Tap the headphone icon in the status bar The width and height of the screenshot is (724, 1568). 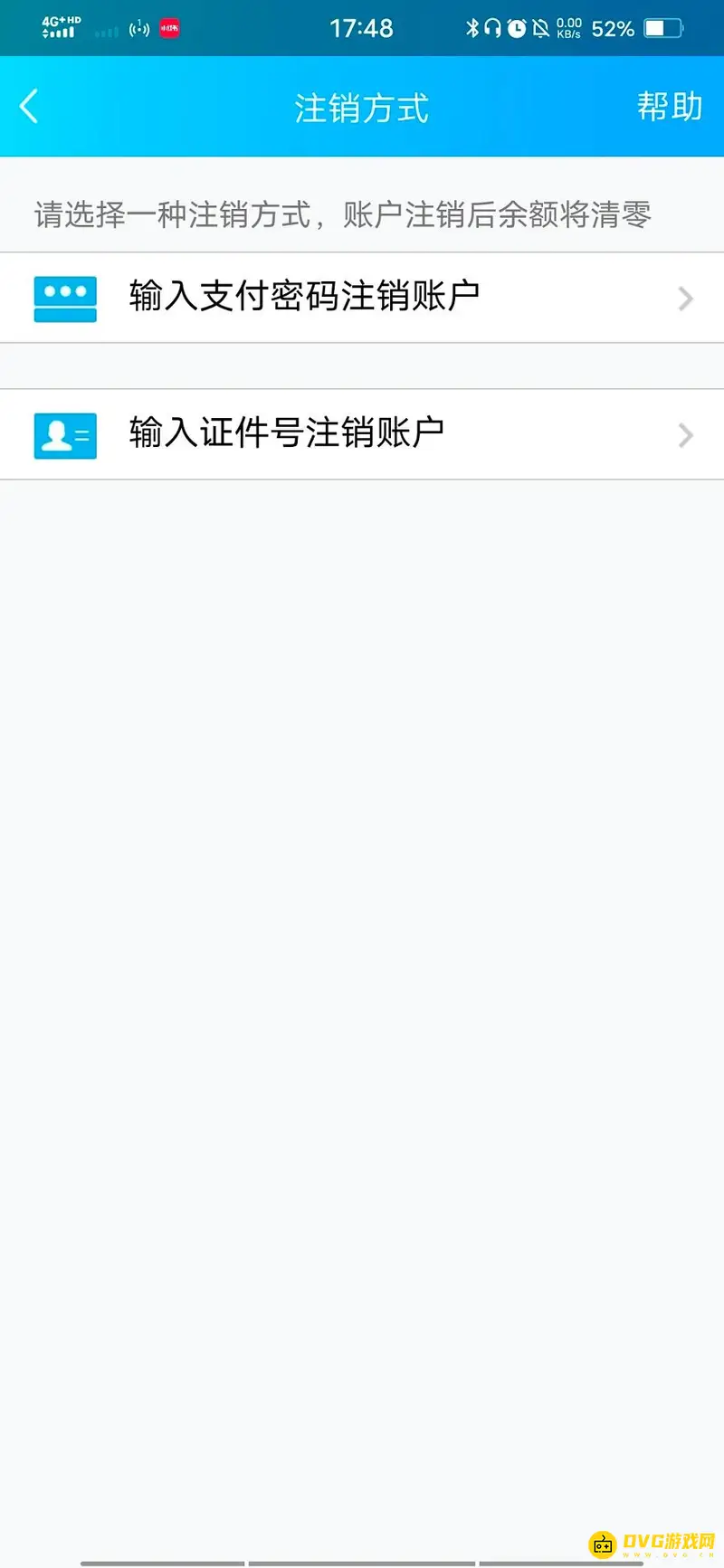(x=493, y=27)
